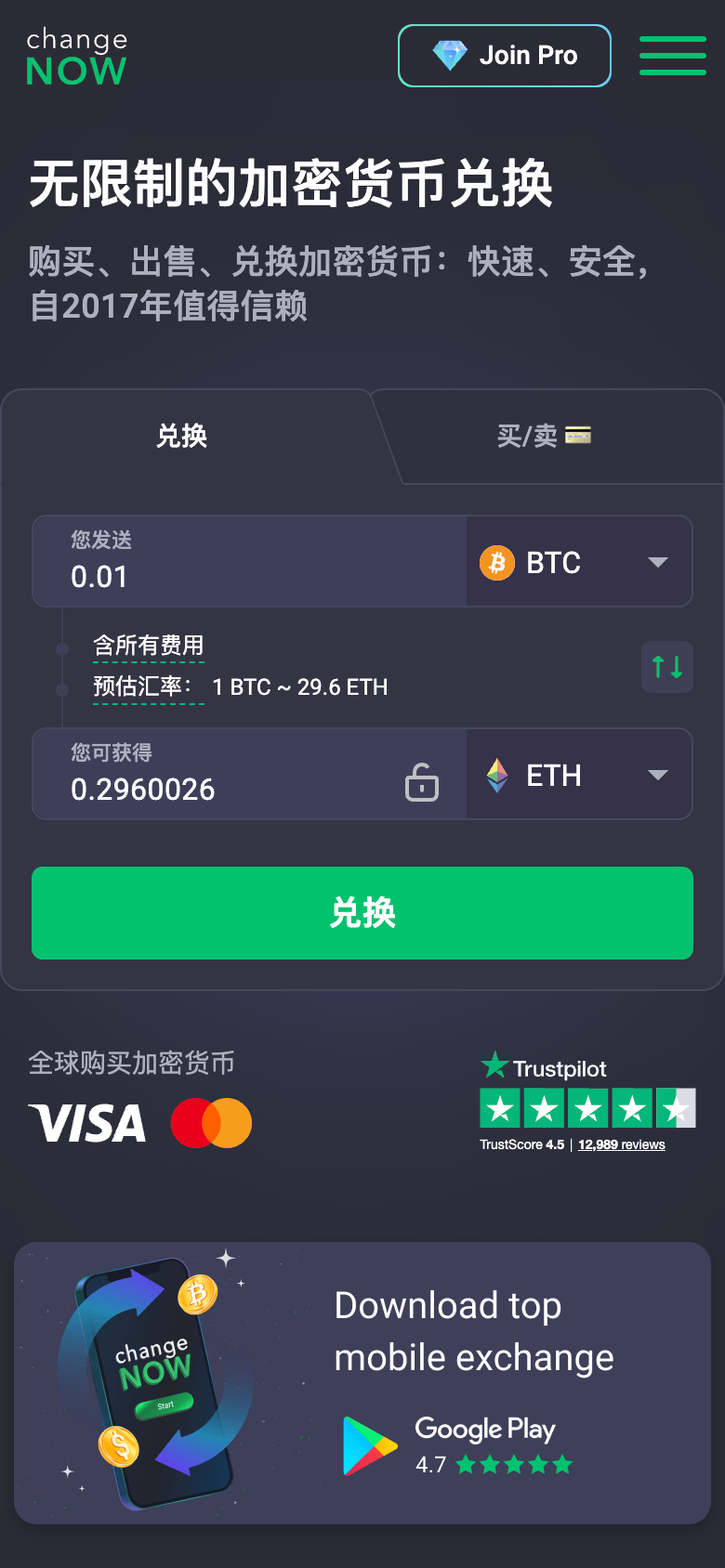Click the fifth Trustpilot star rating
Image resolution: width=725 pixels, height=1568 pixels.
pyautogui.click(x=677, y=1107)
